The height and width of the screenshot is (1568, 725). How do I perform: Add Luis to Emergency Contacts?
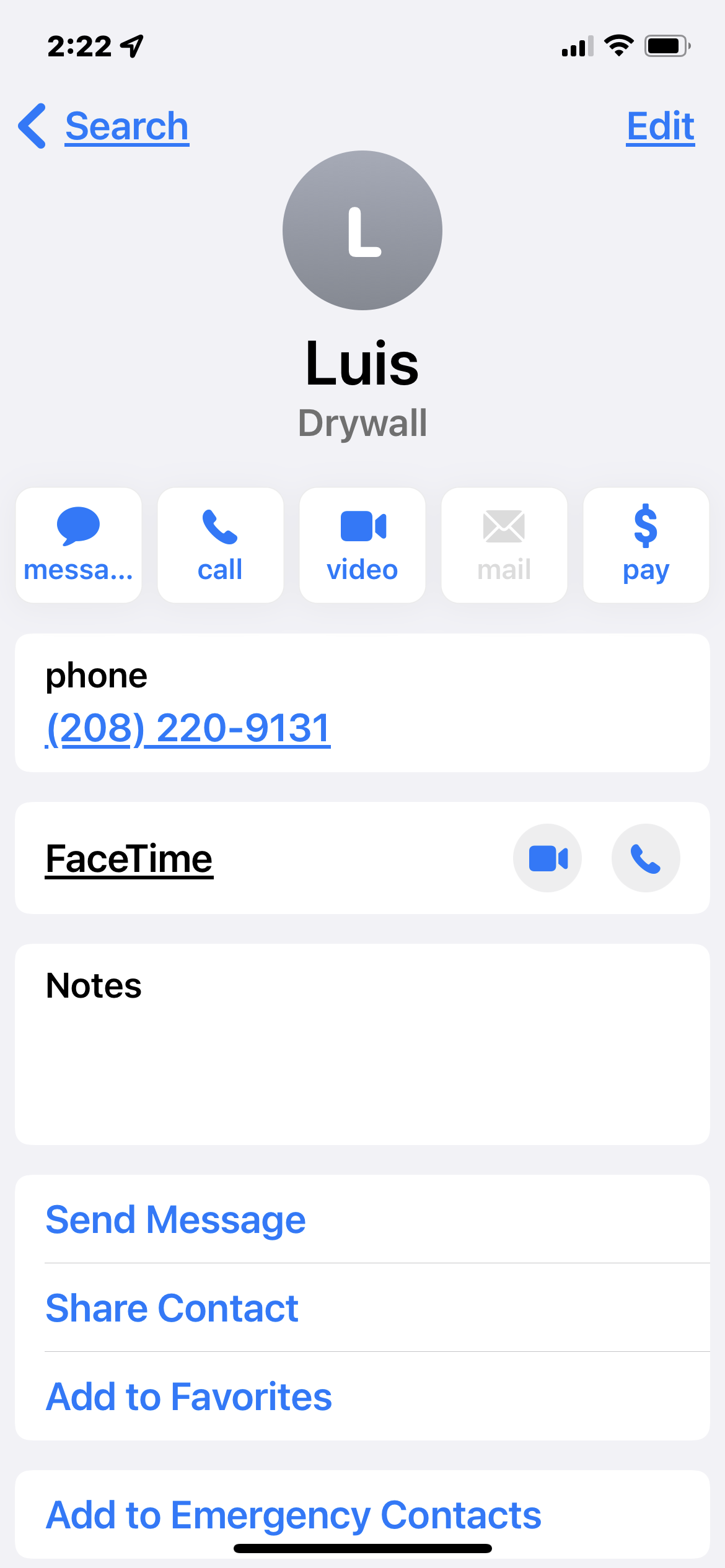coord(362,1515)
